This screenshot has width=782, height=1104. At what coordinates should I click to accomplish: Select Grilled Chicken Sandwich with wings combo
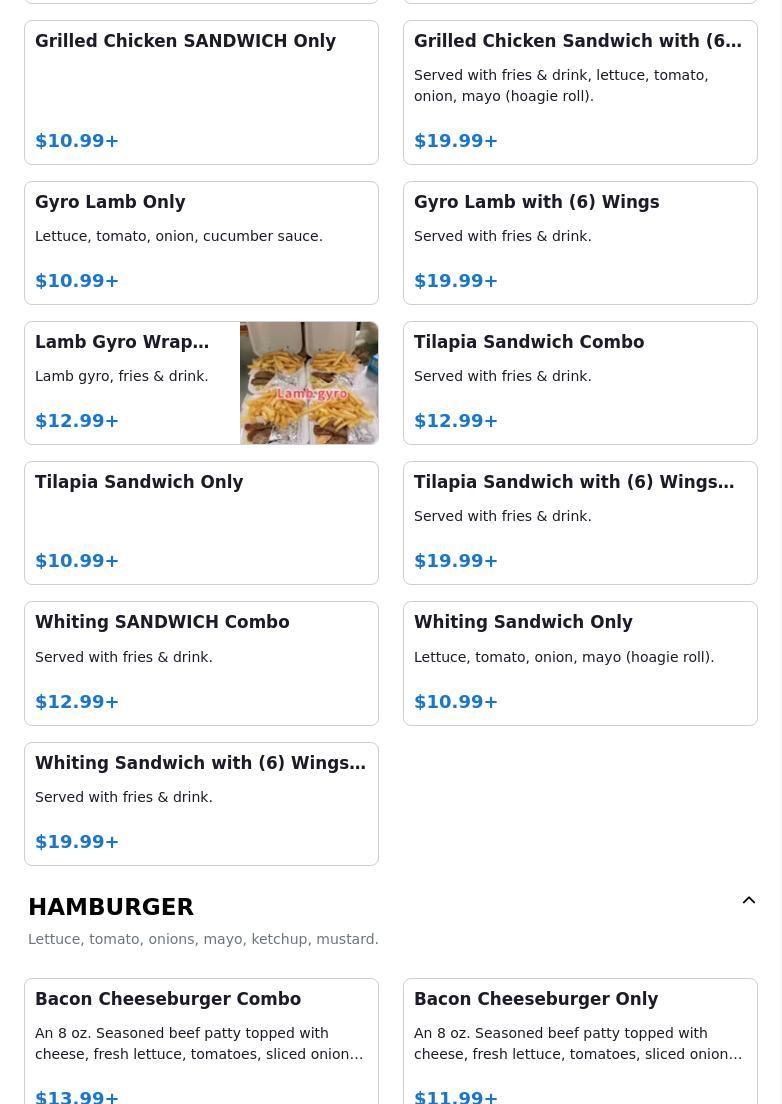pos(580,92)
